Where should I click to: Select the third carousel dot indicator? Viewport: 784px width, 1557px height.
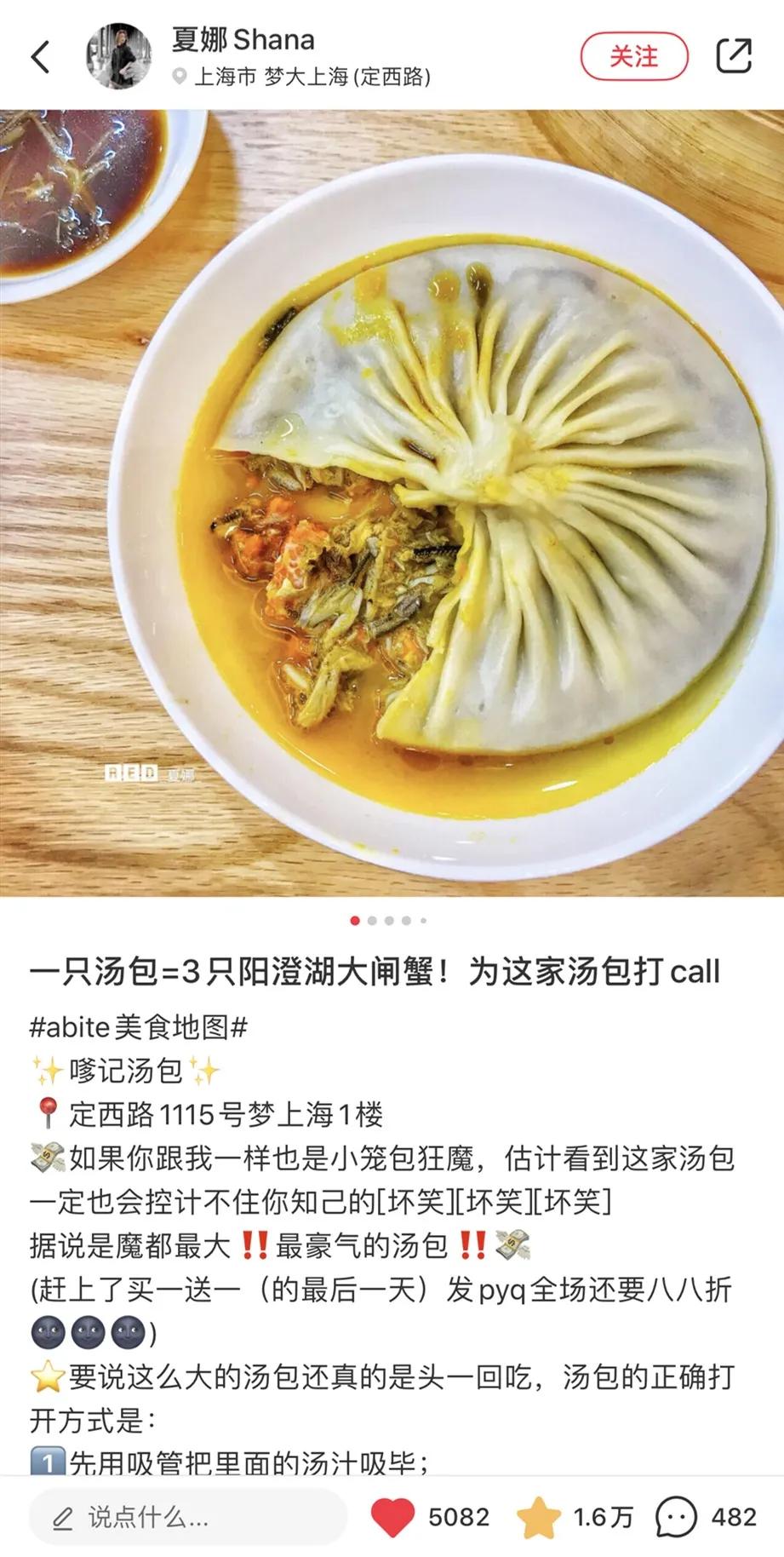(x=388, y=921)
